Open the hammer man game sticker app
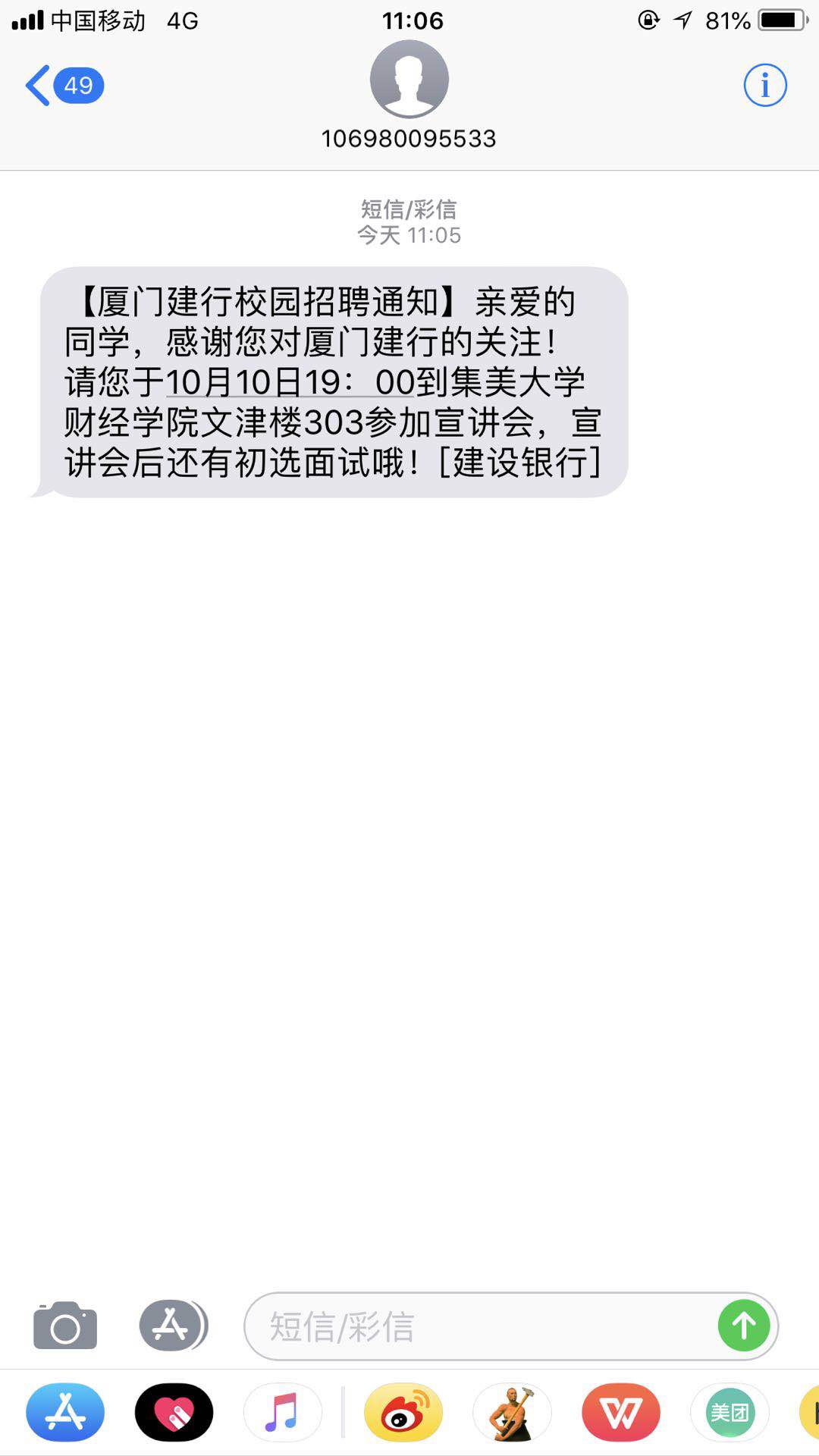Image resolution: width=819 pixels, height=1456 pixels. (x=512, y=1413)
